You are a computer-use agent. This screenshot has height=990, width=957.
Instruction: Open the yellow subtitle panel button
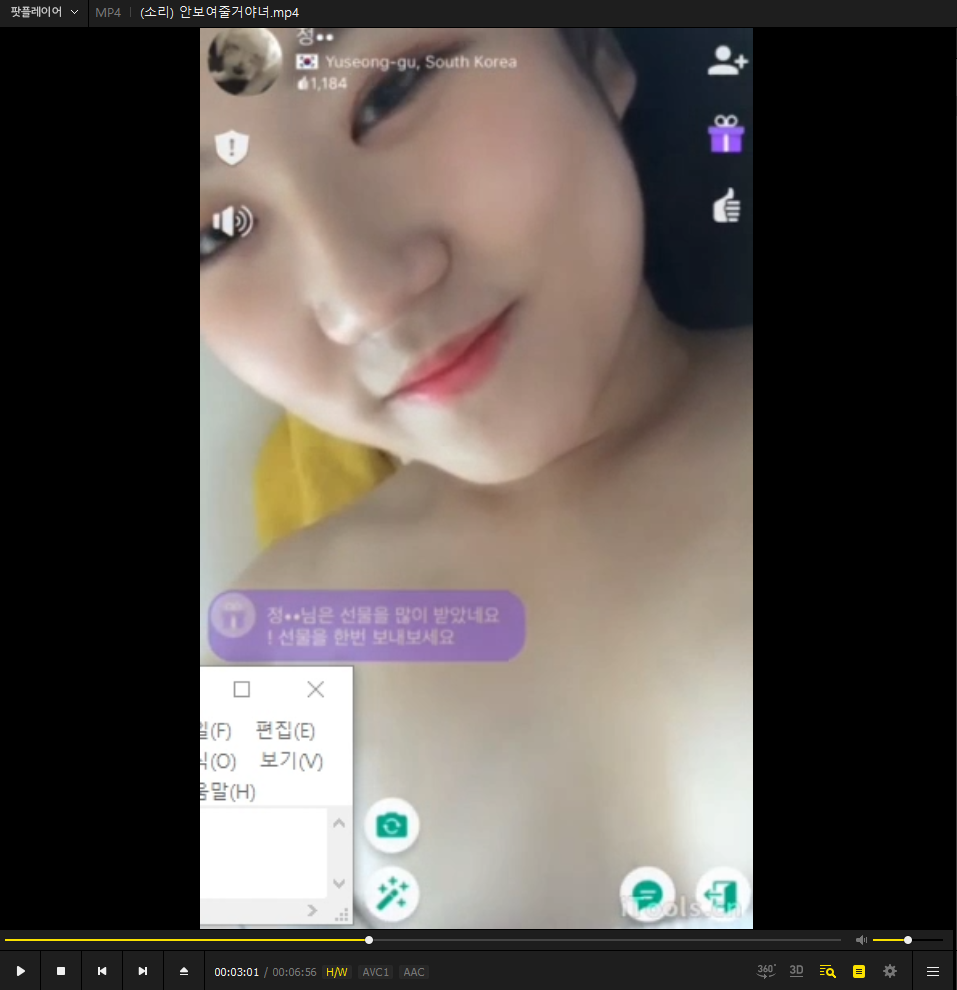click(x=858, y=971)
